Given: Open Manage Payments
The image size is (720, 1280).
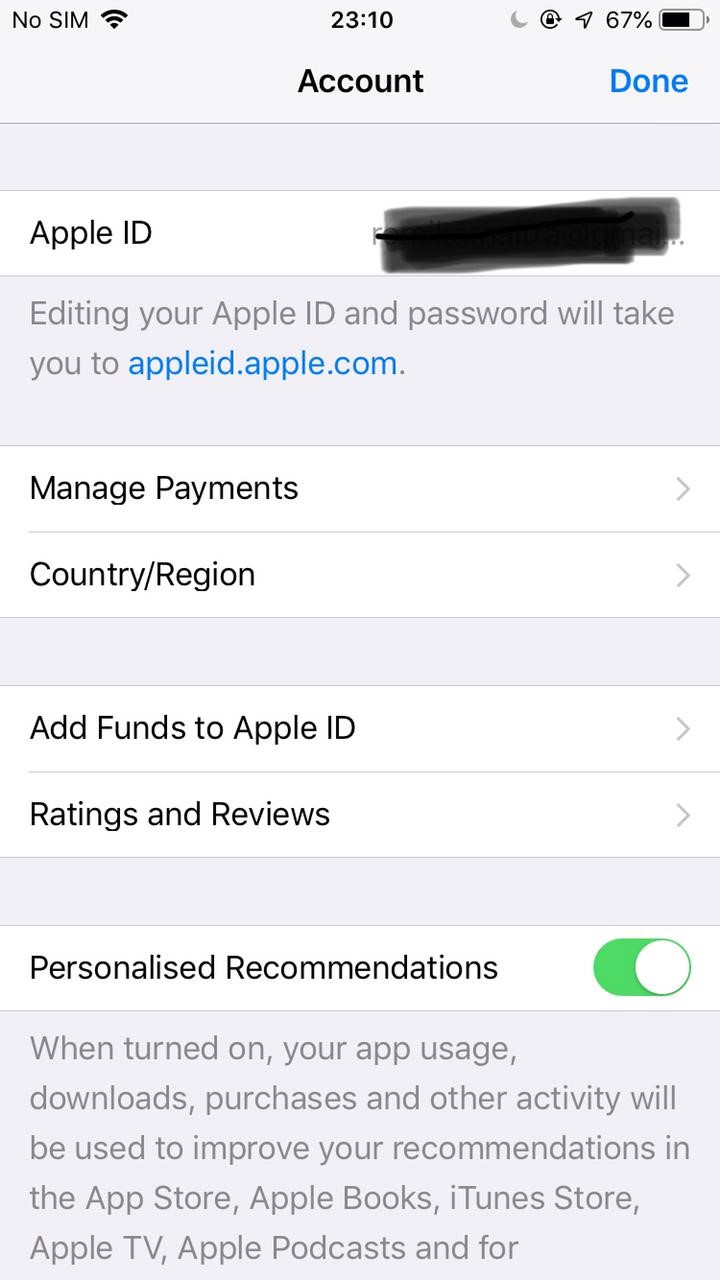Looking at the screenshot, I should 360,488.
